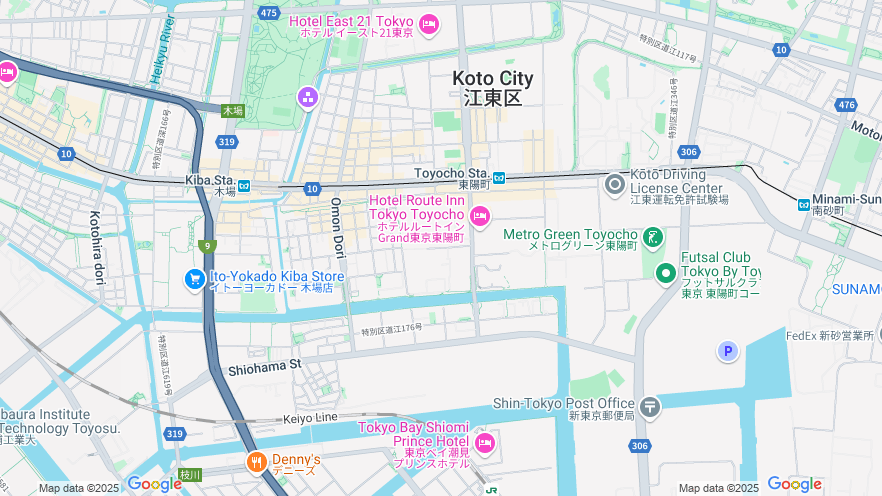Open the Minami-Sunamachi station icon
The width and height of the screenshot is (882, 496).
pyautogui.click(x=804, y=205)
